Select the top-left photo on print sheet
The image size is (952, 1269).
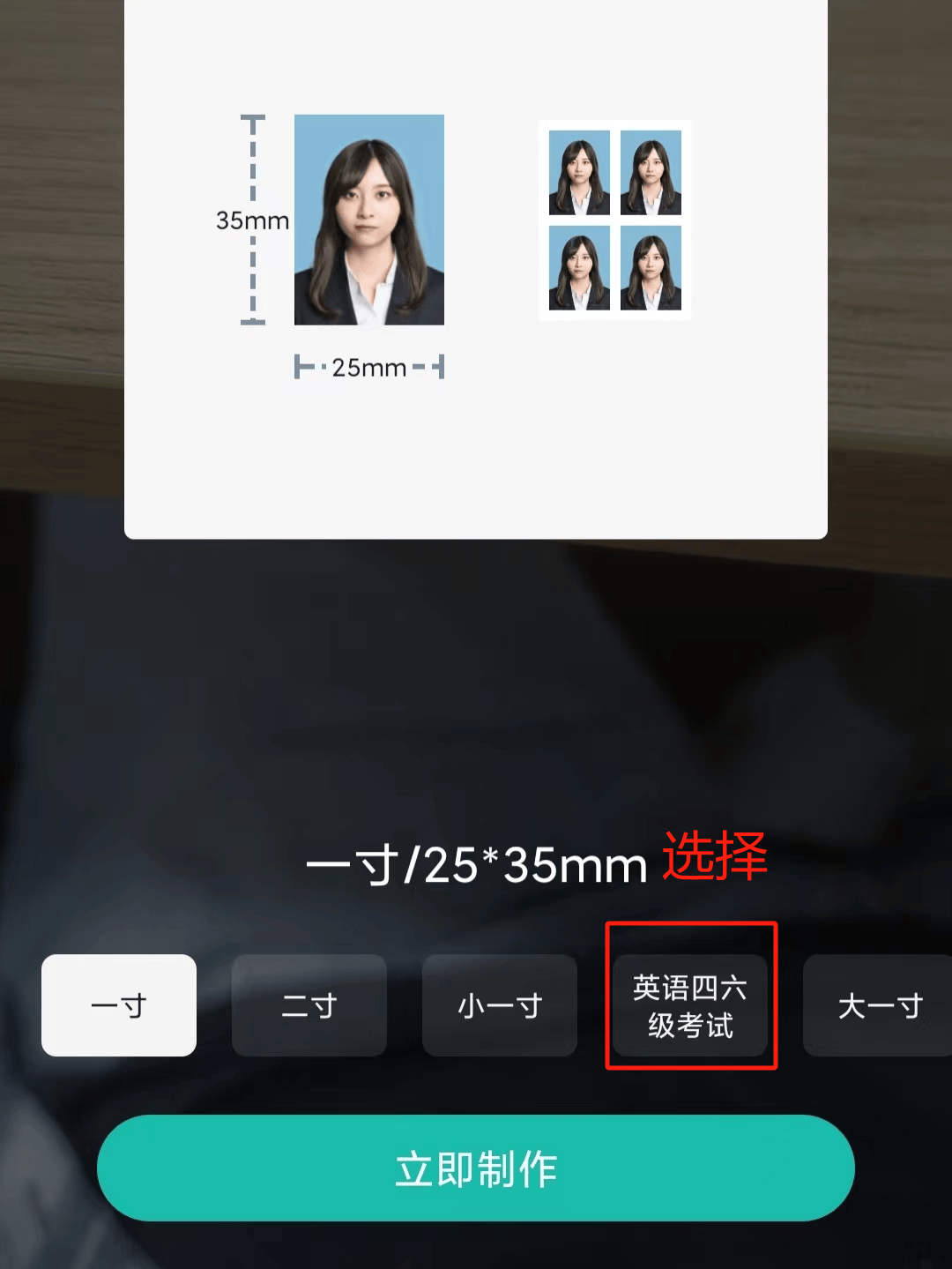pyautogui.click(x=579, y=173)
